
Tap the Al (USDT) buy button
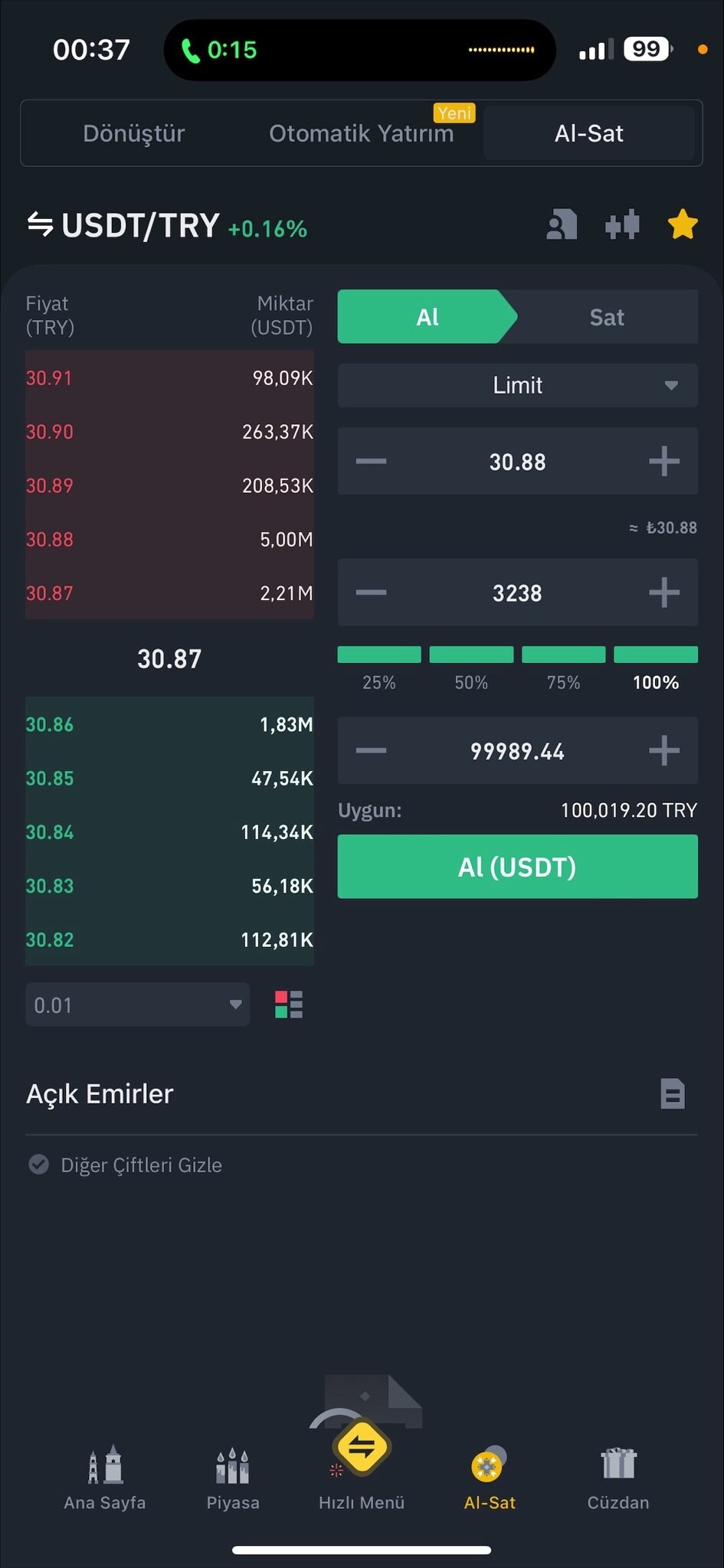pyautogui.click(x=517, y=867)
